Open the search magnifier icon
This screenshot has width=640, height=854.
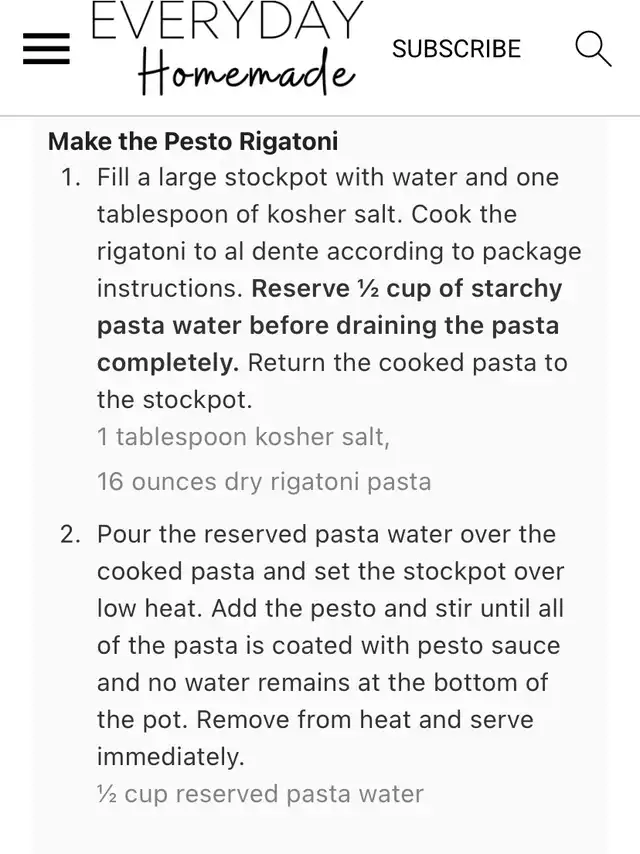tap(592, 49)
